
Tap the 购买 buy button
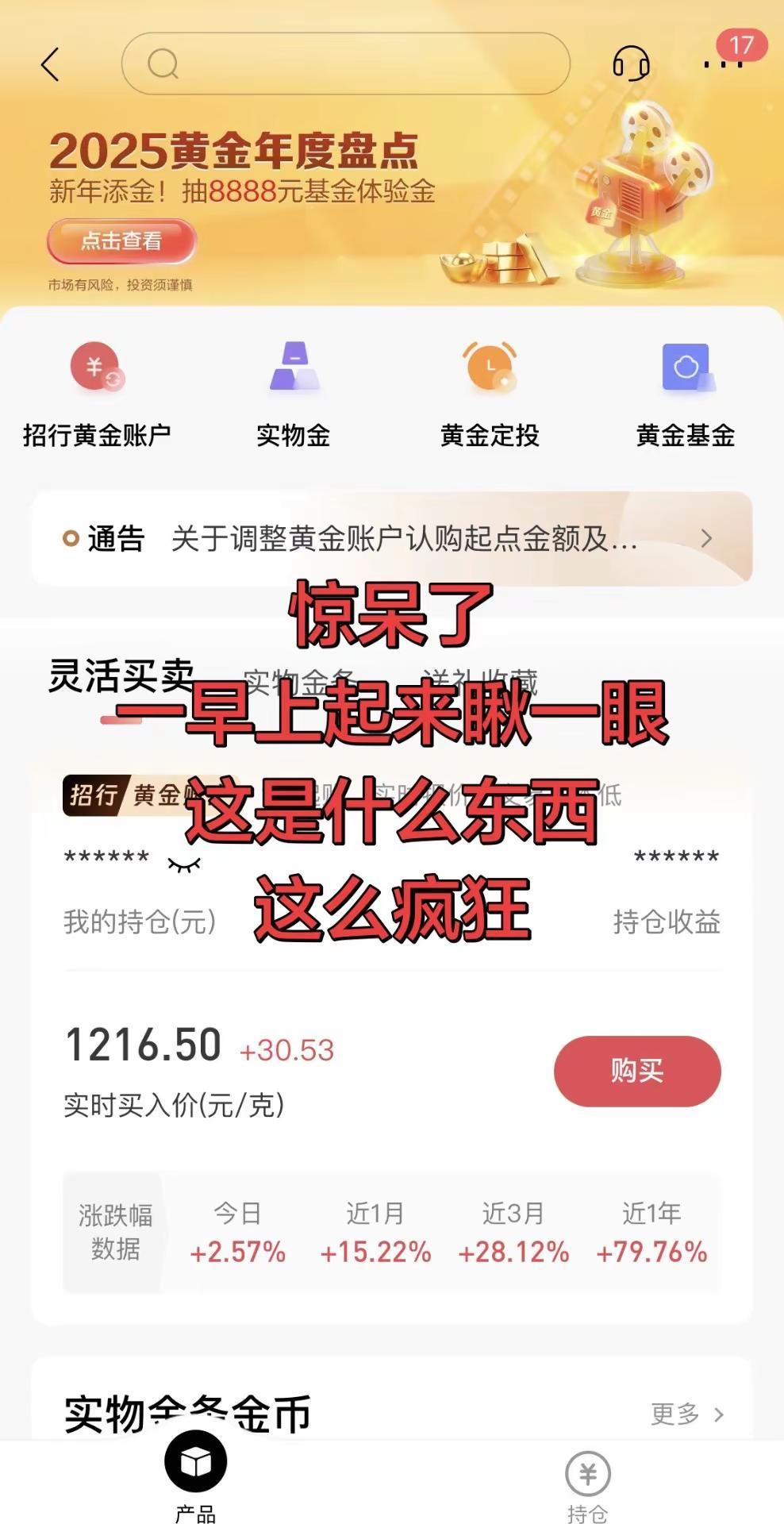click(636, 1070)
